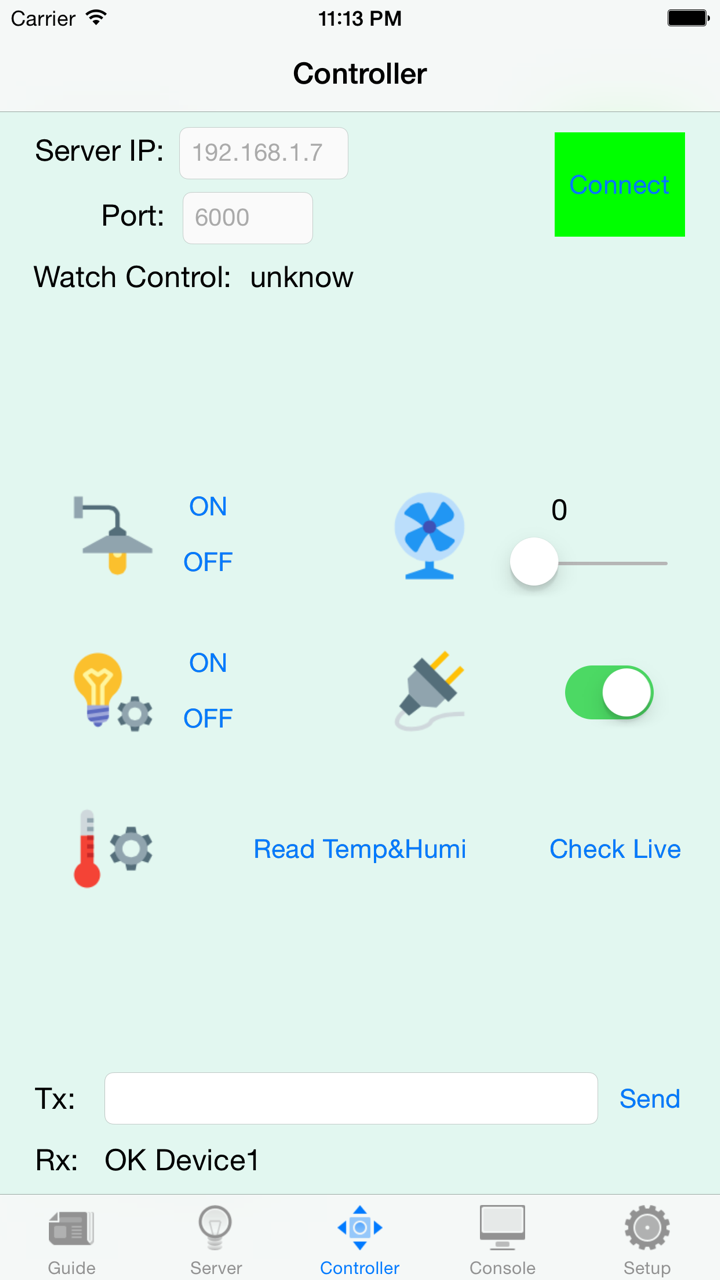
Task: Select Read Temp&Humi
Action: point(360,848)
